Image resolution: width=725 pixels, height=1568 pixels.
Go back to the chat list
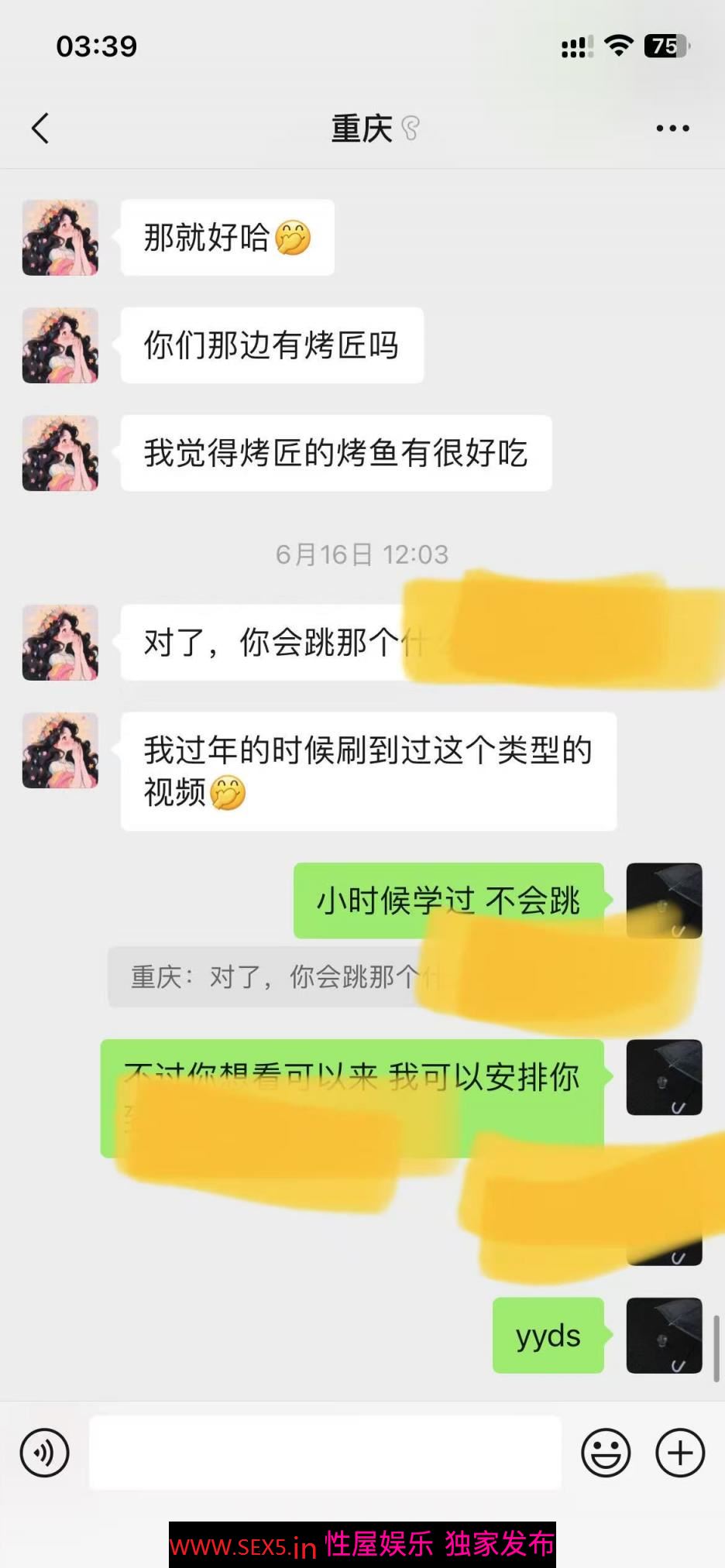point(41,129)
